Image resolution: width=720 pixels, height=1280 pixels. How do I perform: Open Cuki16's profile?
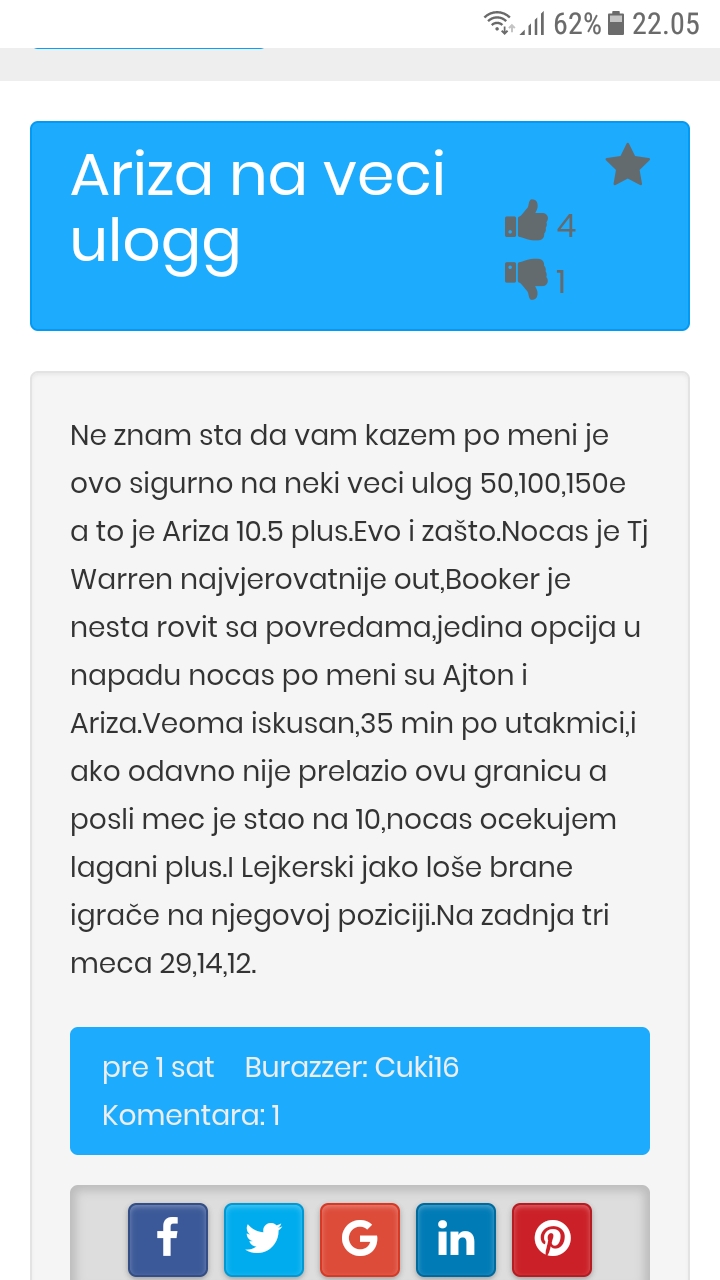(416, 1067)
